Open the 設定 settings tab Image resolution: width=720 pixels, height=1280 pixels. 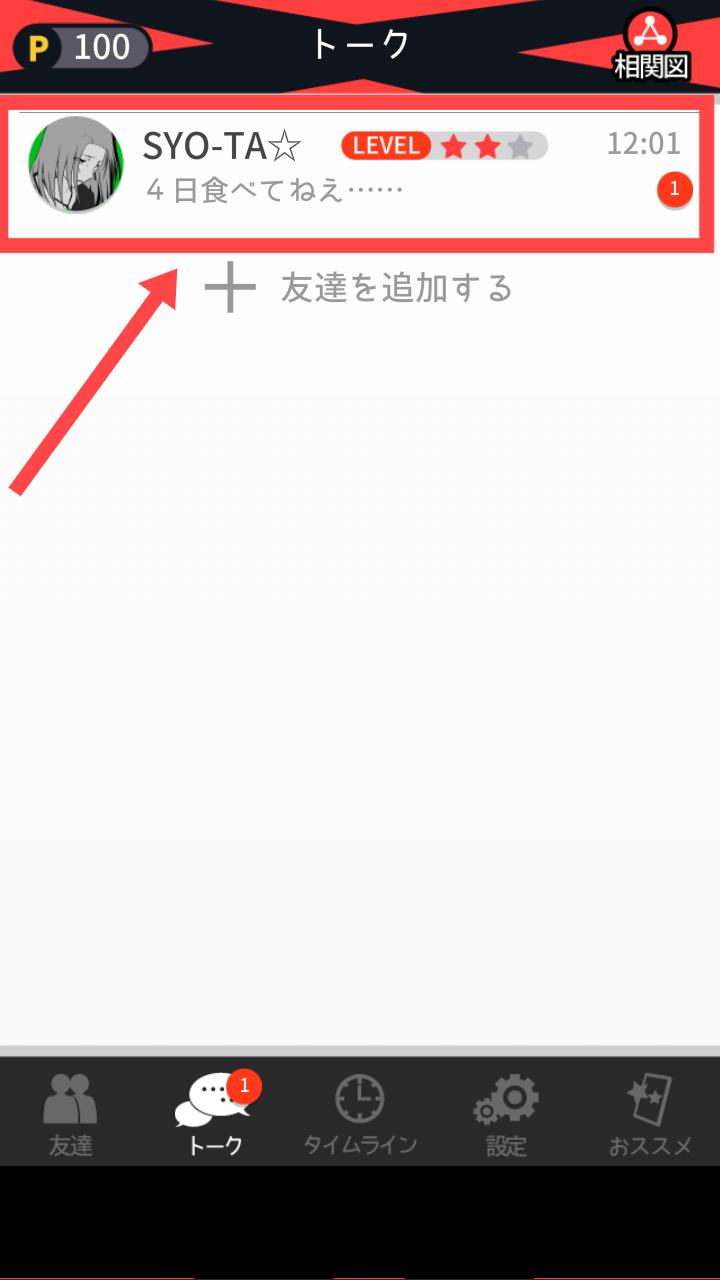tap(506, 1114)
